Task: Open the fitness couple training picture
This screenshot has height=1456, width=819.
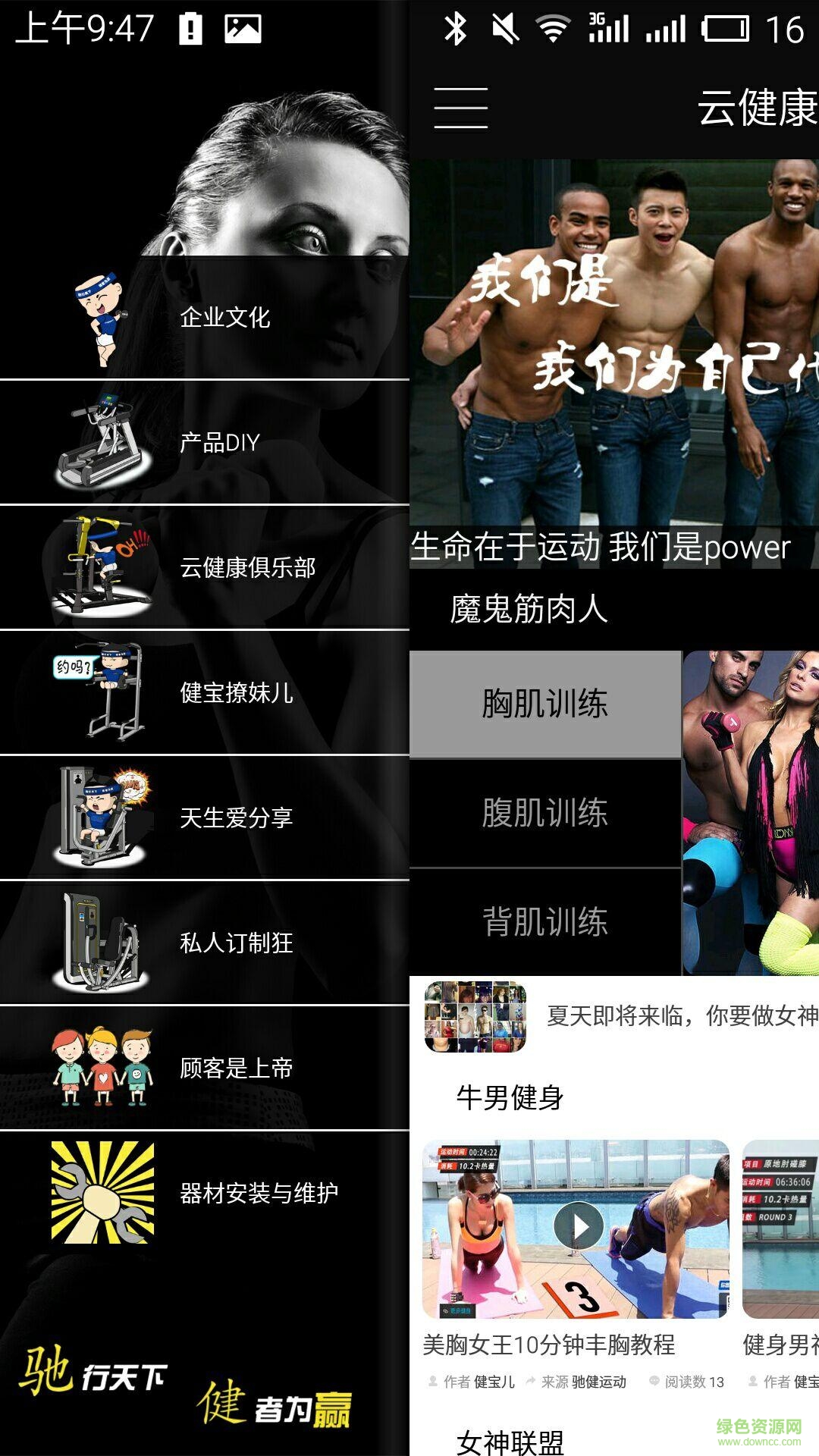Action: (x=751, y=813)
